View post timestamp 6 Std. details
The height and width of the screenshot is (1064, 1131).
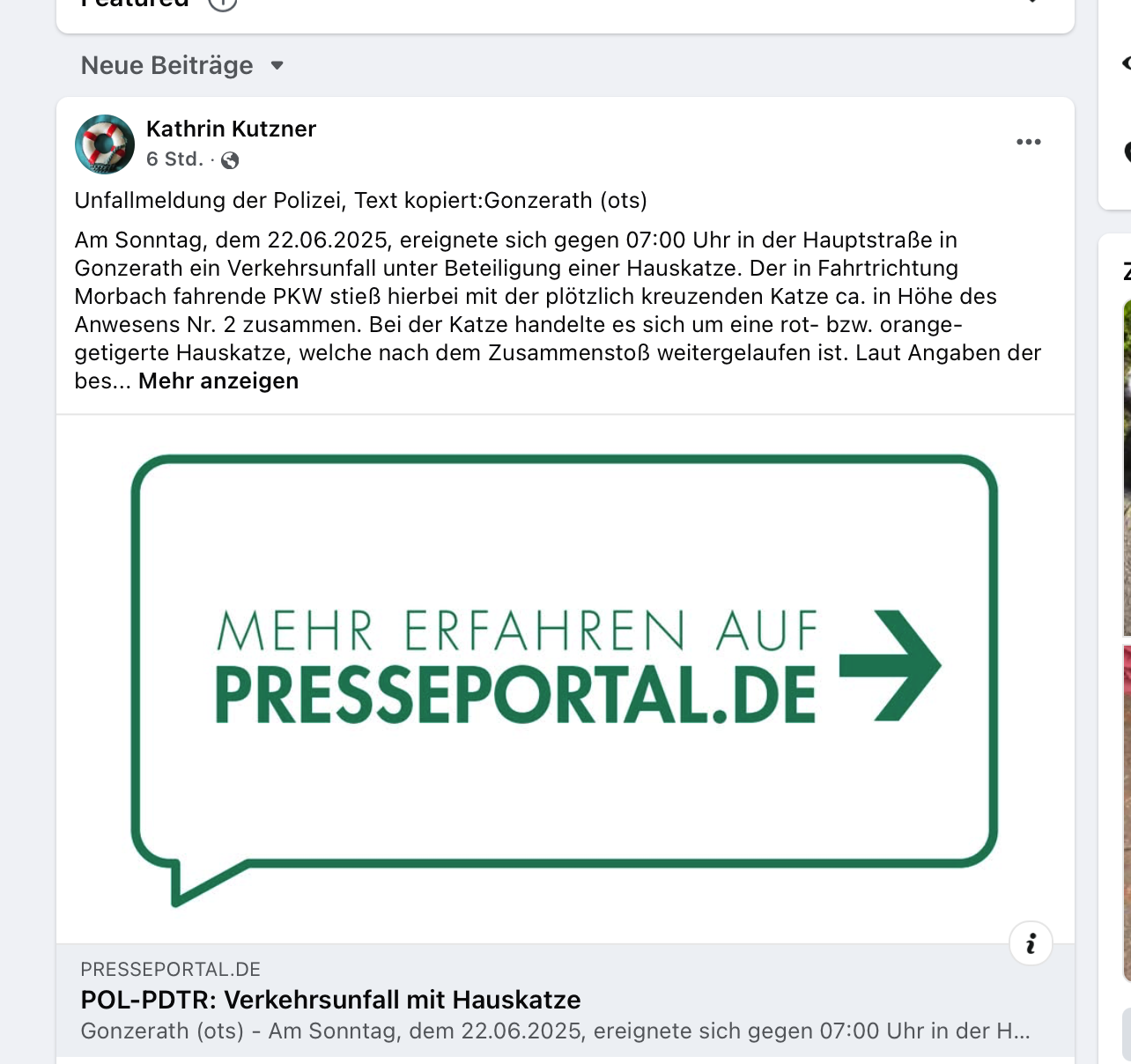[174, 159]
